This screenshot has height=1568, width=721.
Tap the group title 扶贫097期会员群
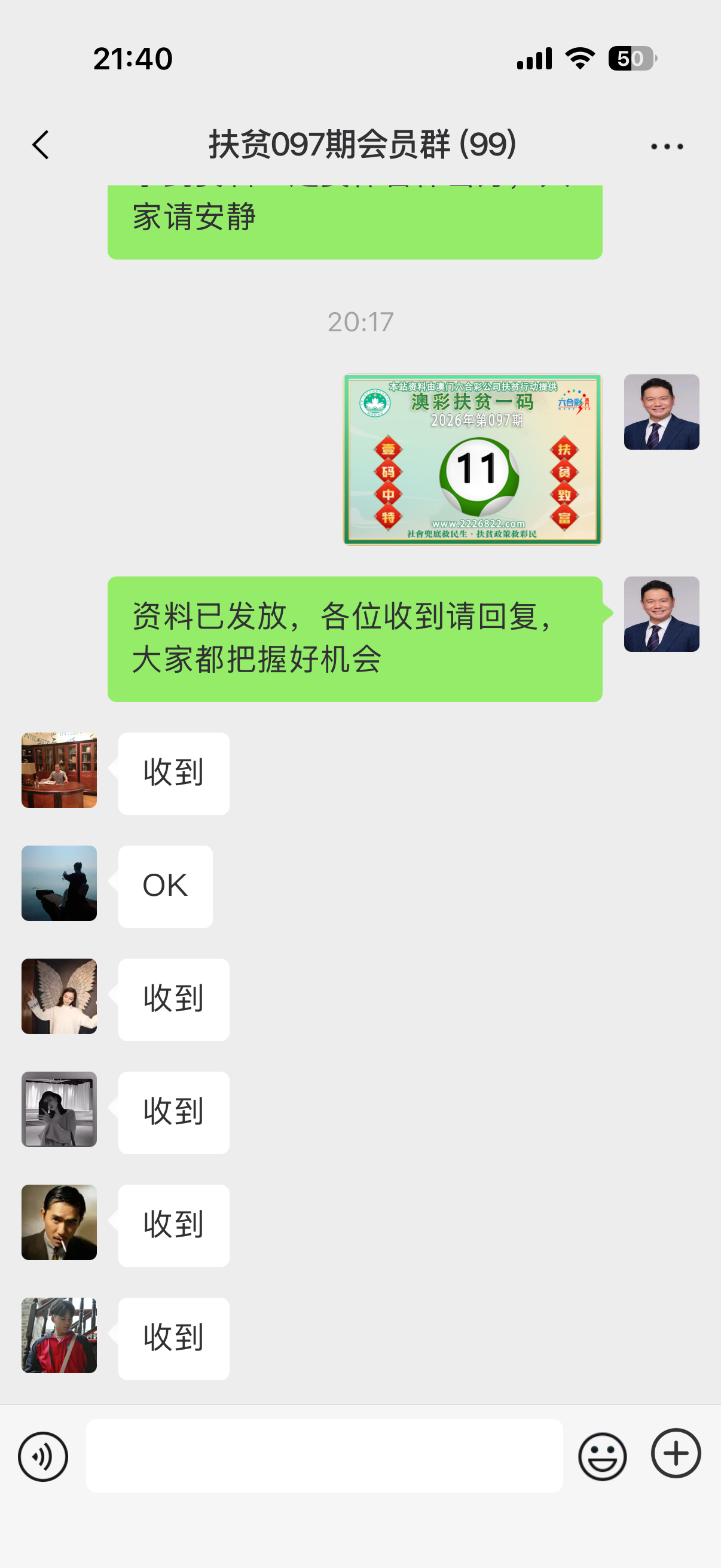coord(361,145)
